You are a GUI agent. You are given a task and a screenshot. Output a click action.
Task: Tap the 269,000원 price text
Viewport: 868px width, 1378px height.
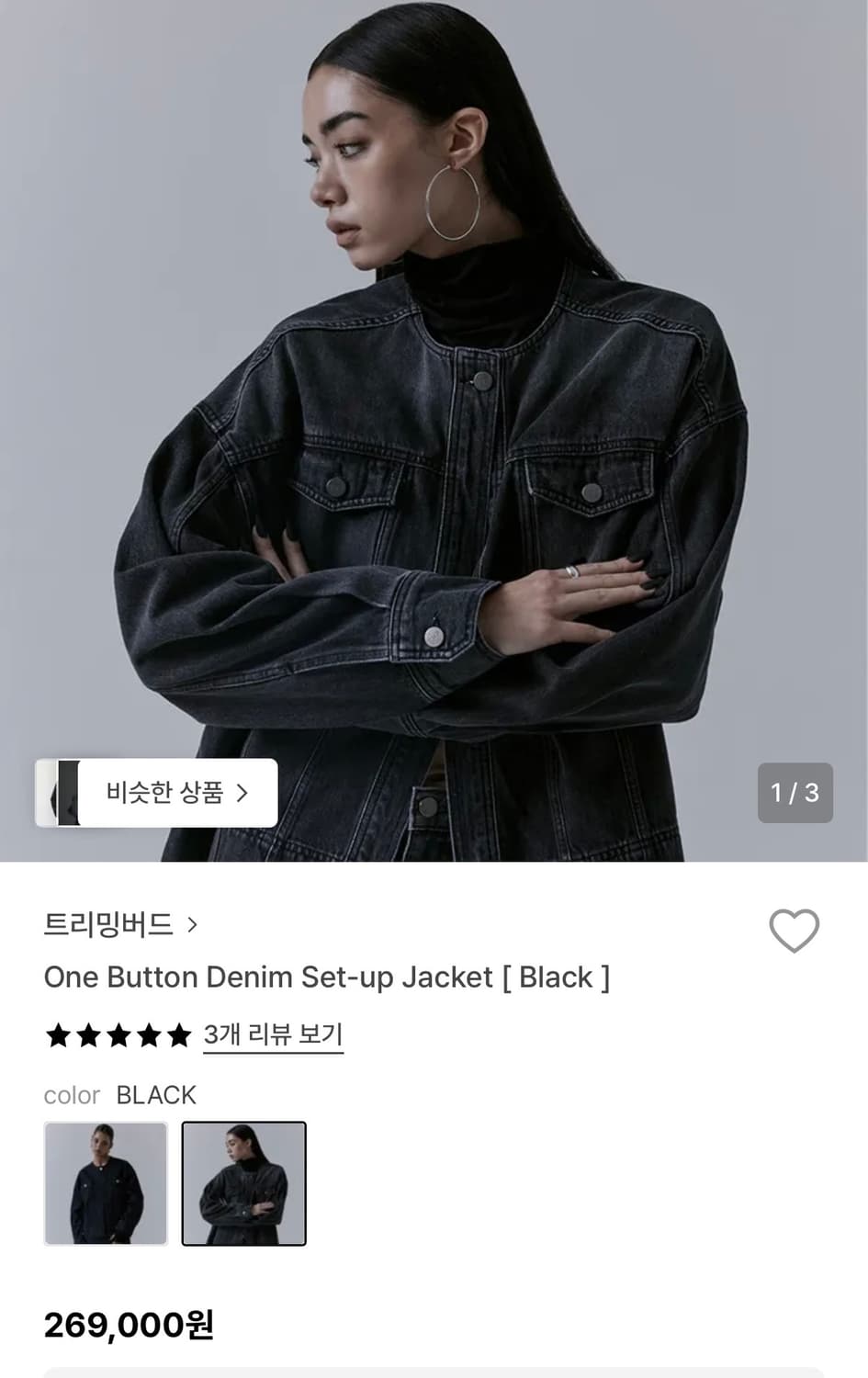127,1327
